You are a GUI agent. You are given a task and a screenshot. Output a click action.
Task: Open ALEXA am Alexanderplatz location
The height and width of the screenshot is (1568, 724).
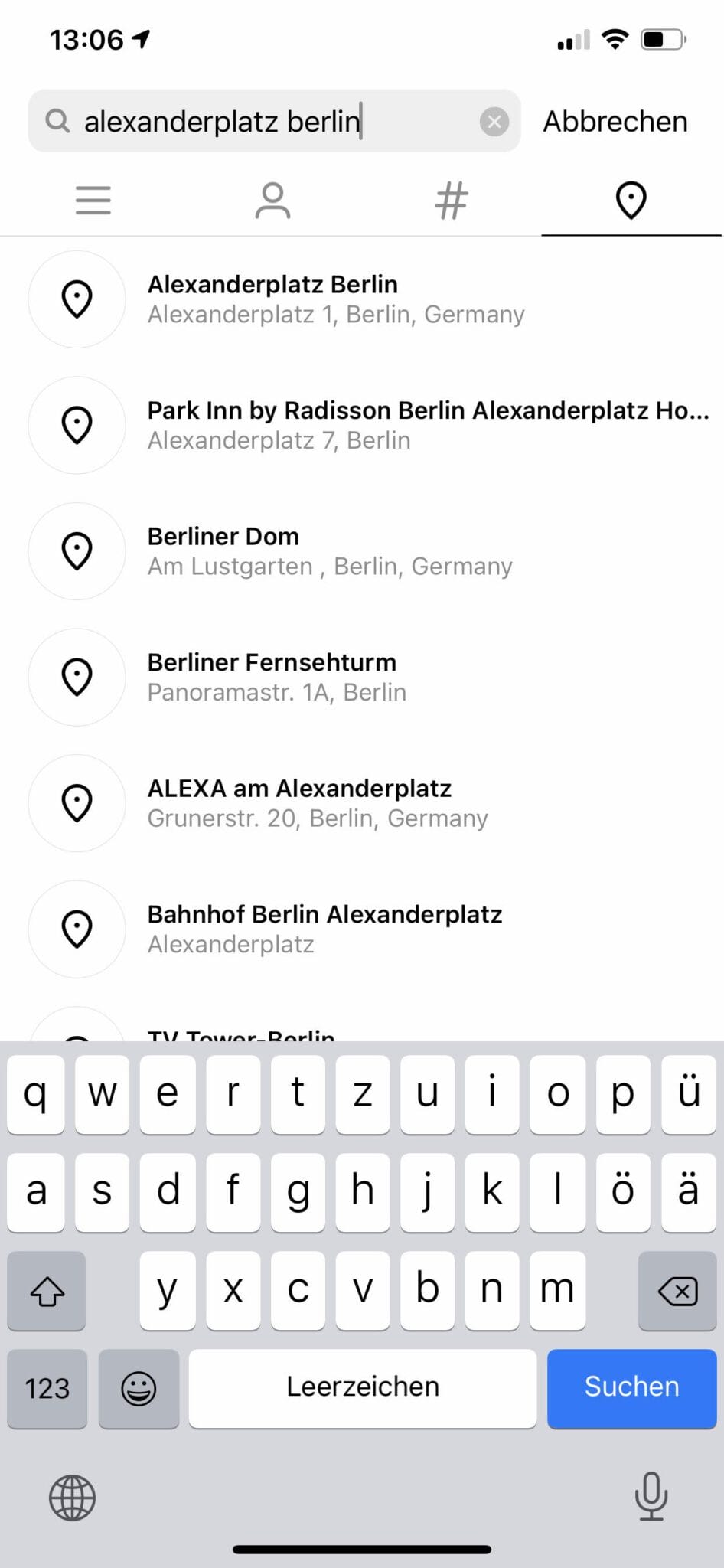click(318, 803)
